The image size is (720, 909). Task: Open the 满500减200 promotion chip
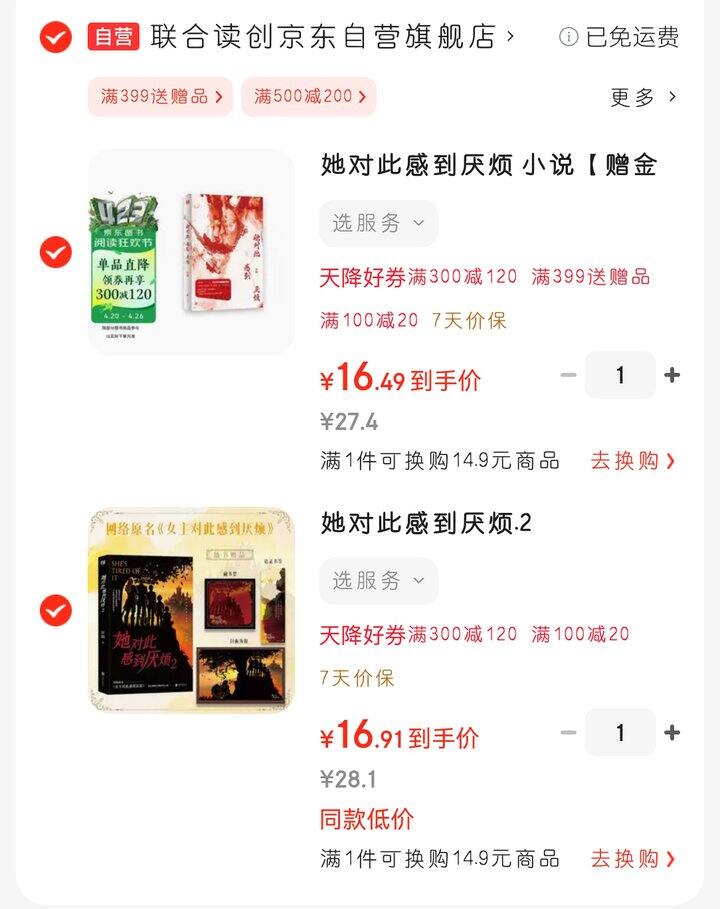tap(309, 97)
